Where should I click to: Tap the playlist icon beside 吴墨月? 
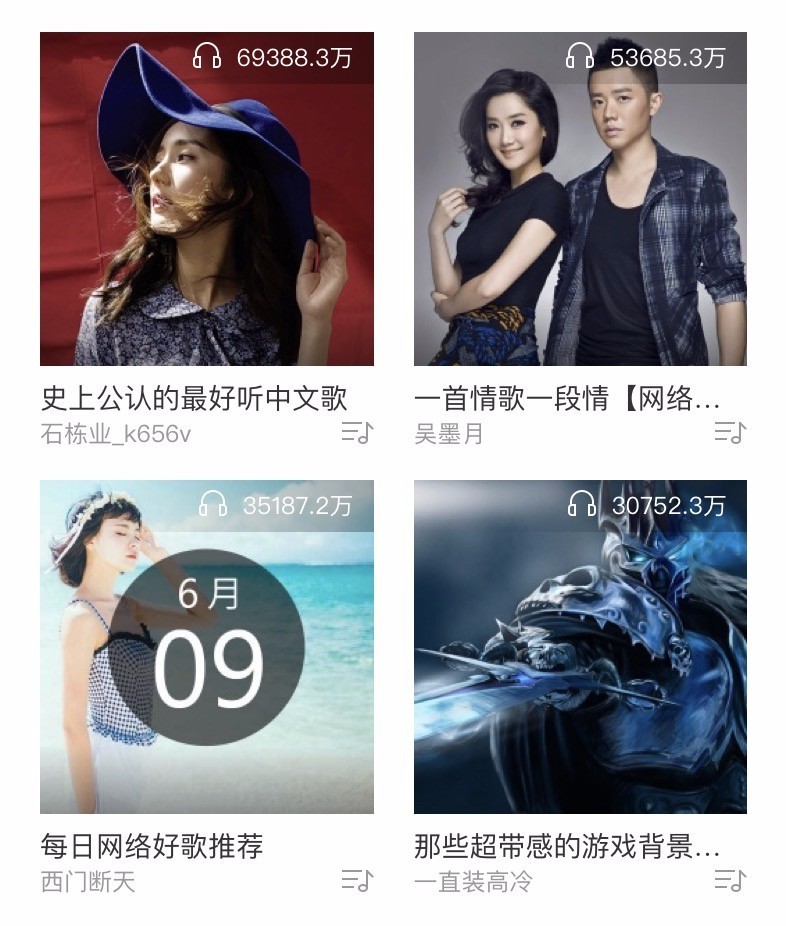[x=730, y=433]
